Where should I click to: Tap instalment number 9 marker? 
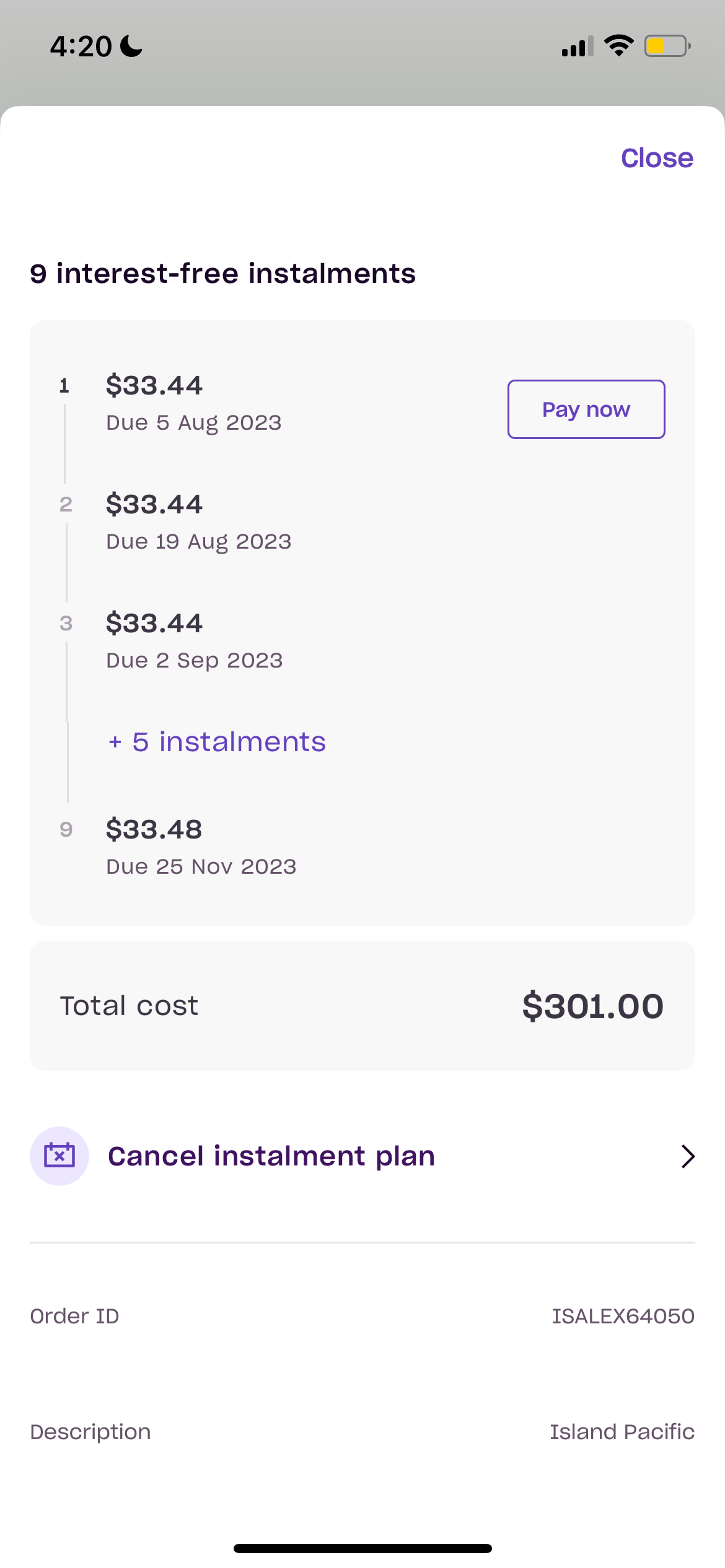[66, 829]
